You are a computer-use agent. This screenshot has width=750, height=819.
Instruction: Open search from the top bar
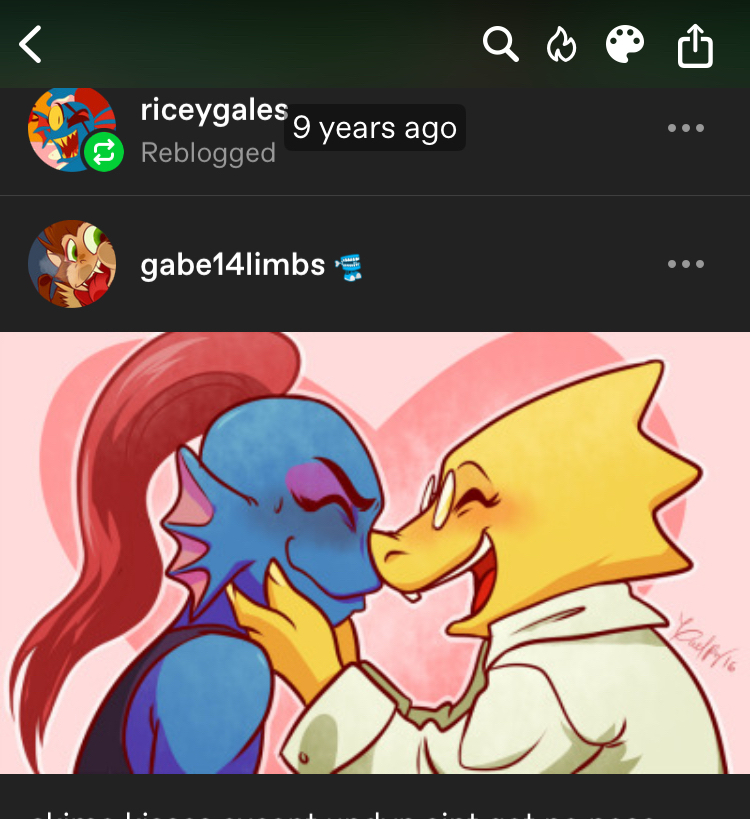click(x=499, y=44)
